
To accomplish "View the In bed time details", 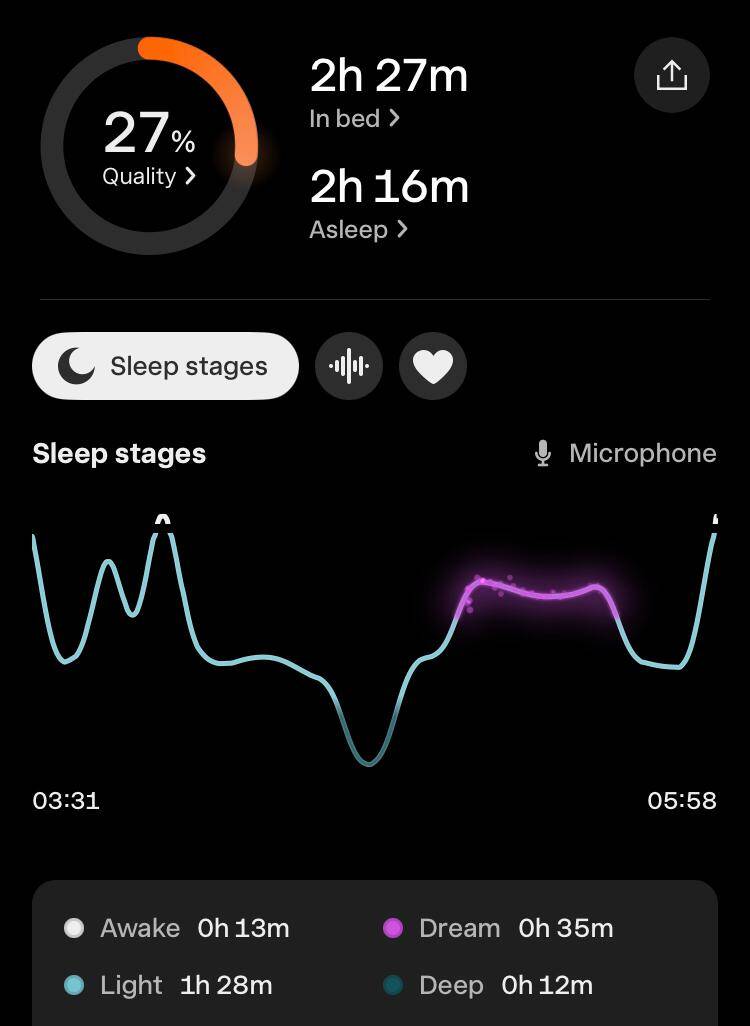I will pos(354,118).
